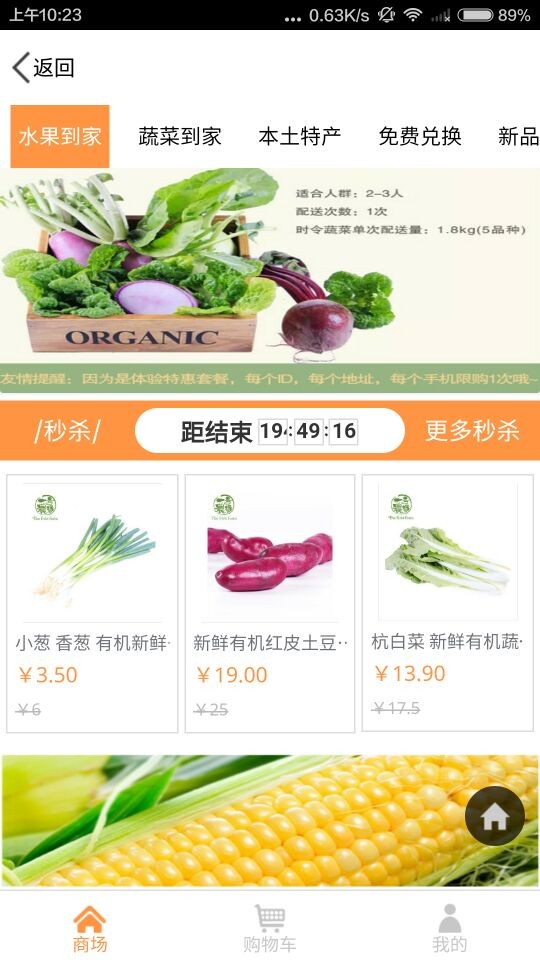The image size is (540, 960).
Task: Open the corn banner
Action: pos(270,820)
